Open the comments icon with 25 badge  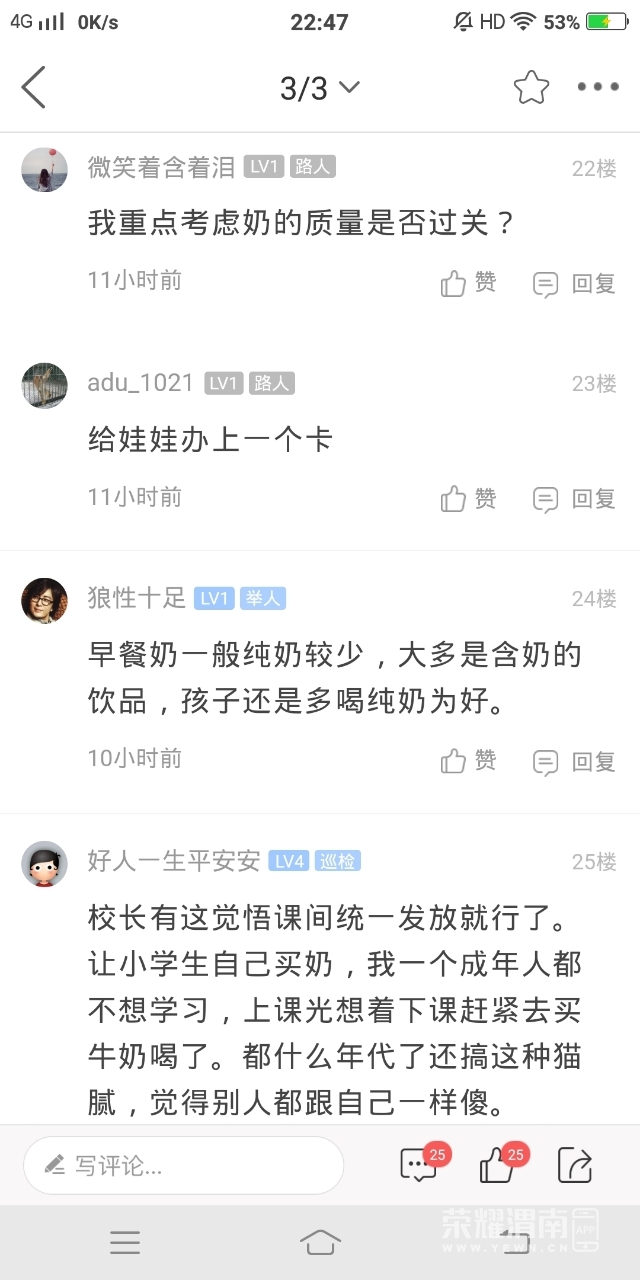coord(418,1165)
